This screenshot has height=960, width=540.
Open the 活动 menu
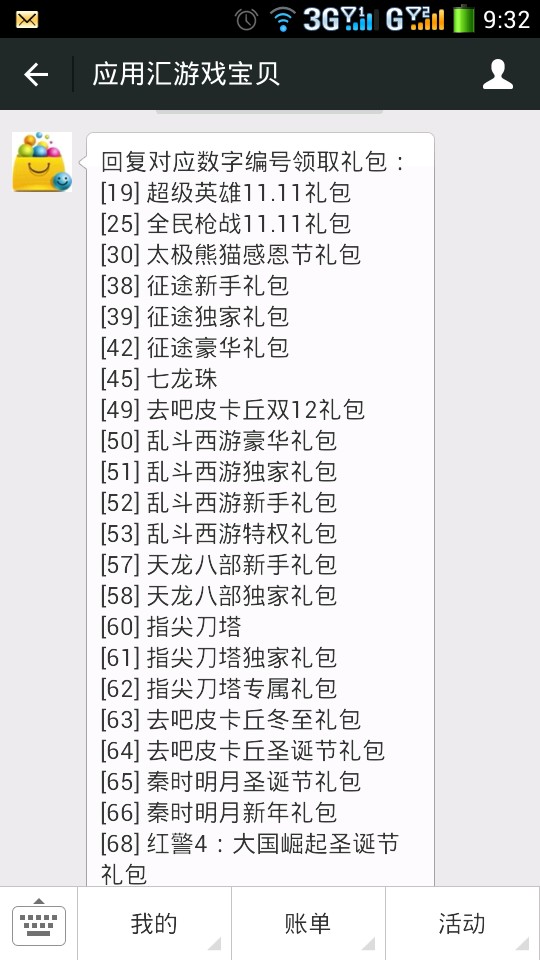click(x=463, y=923)
